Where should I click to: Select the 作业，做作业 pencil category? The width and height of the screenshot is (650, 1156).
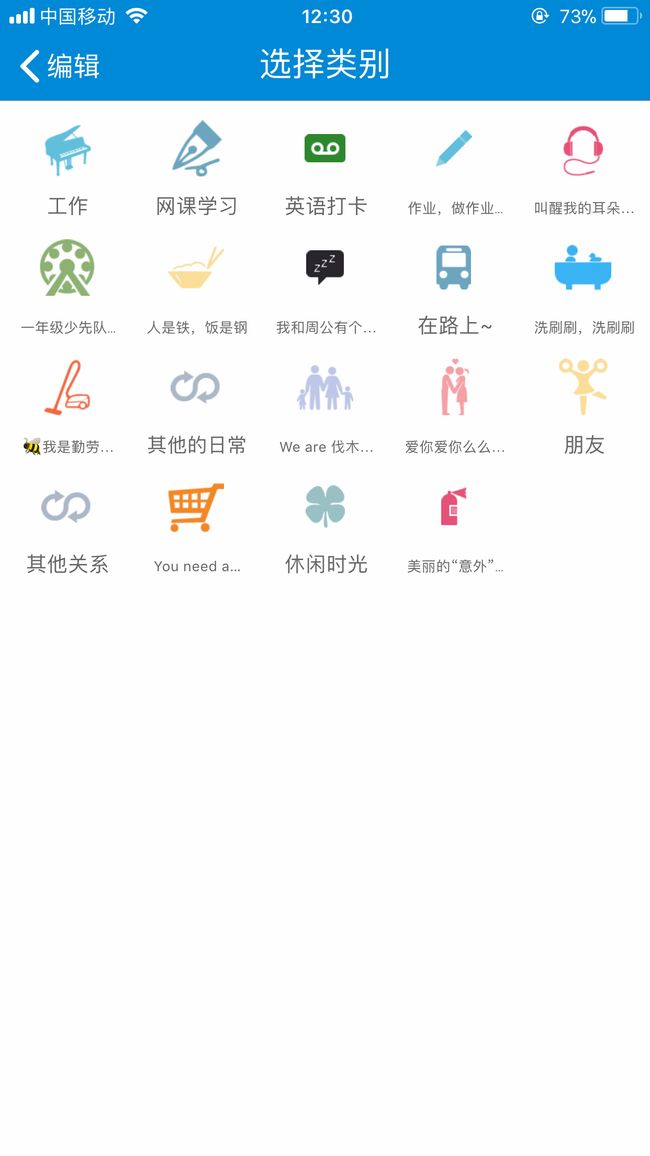click(x=455, y=170)
